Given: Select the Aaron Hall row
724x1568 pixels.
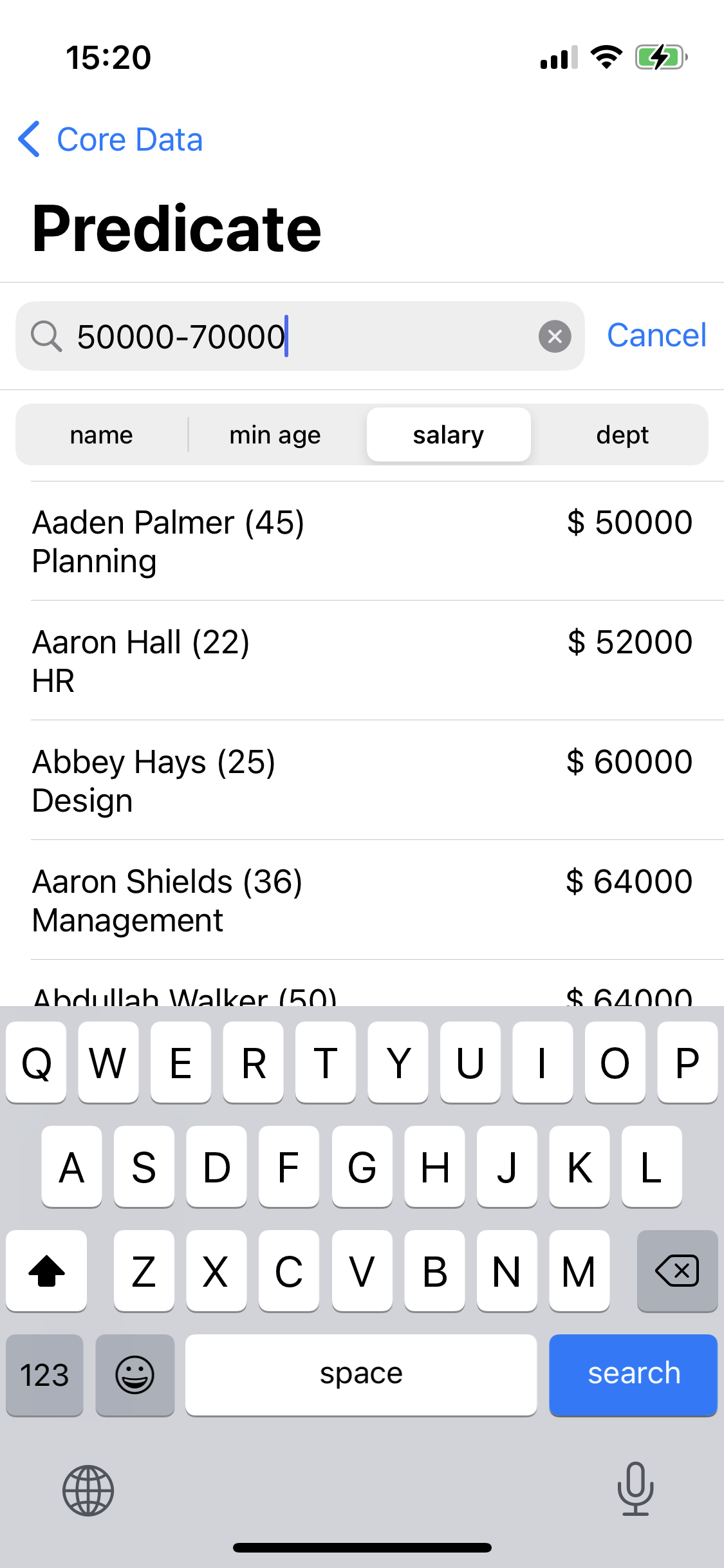Looking at the screenshot, I should [x=362, y=661].
